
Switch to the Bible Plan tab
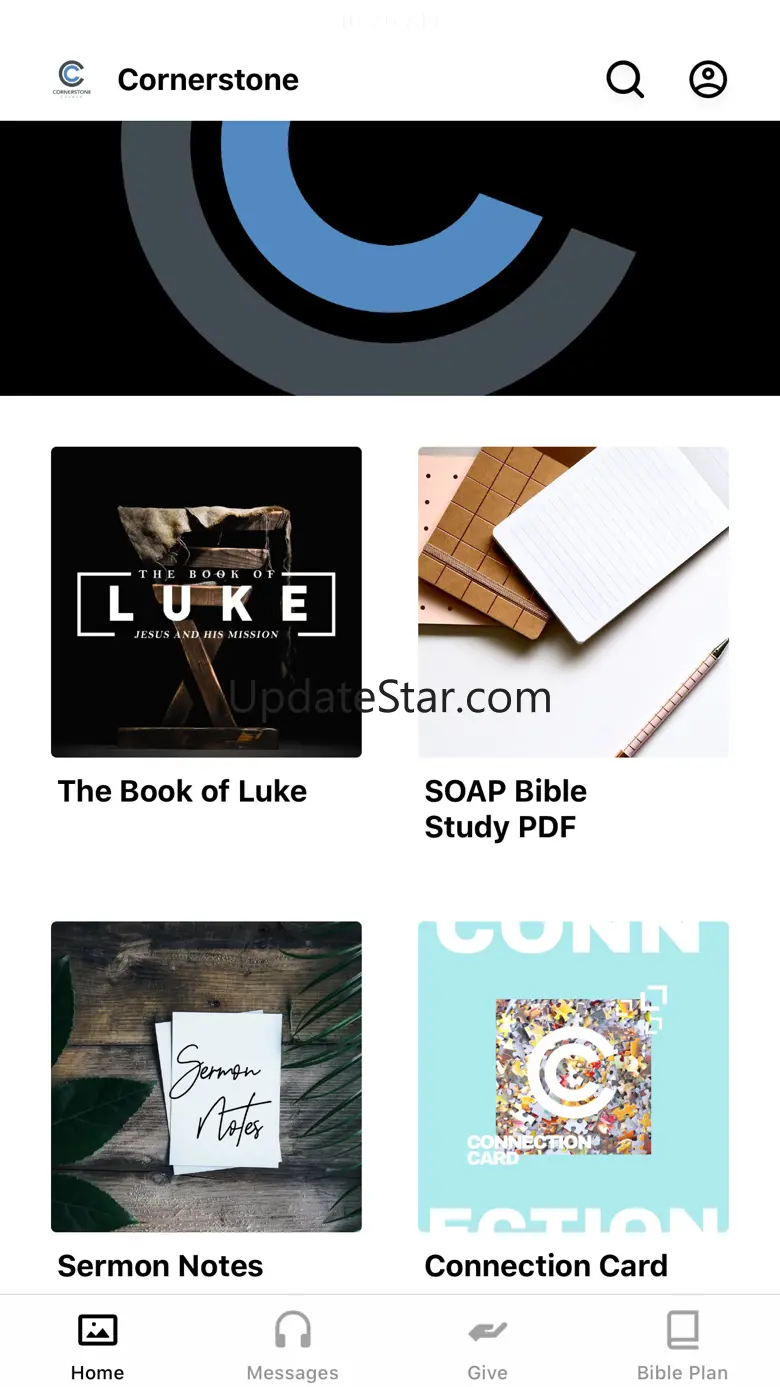(x=683, y=1346)
